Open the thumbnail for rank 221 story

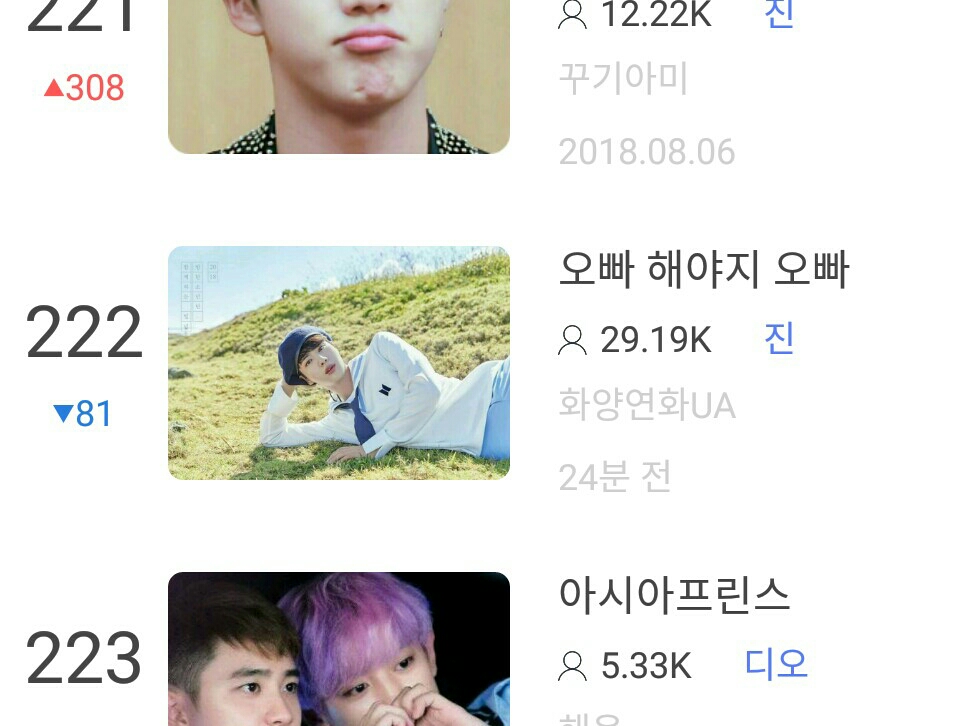point(339,75)
